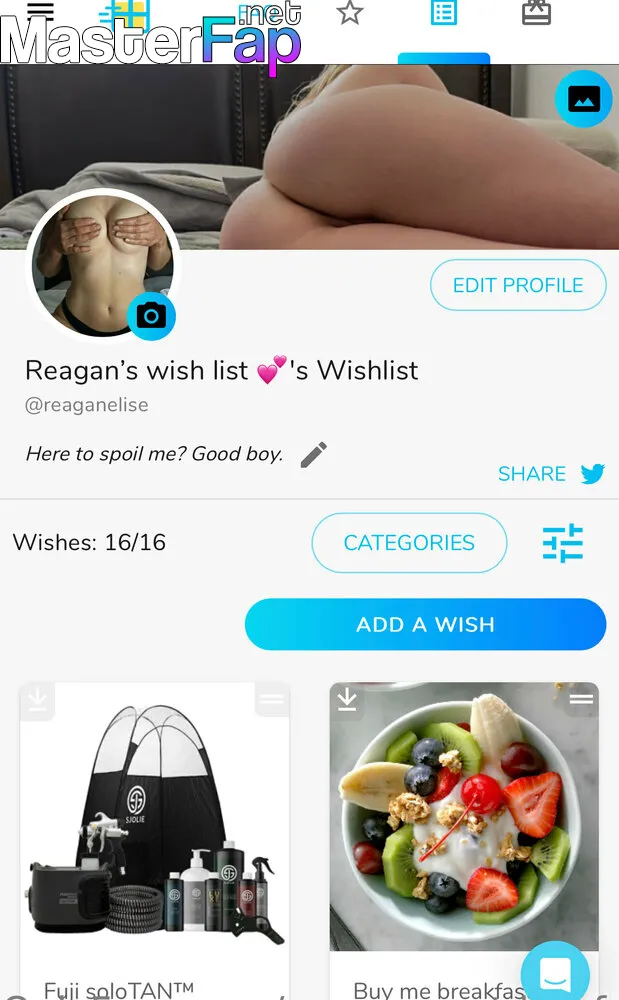
Task: Tap Edit Profile
Action: point(518,285)
